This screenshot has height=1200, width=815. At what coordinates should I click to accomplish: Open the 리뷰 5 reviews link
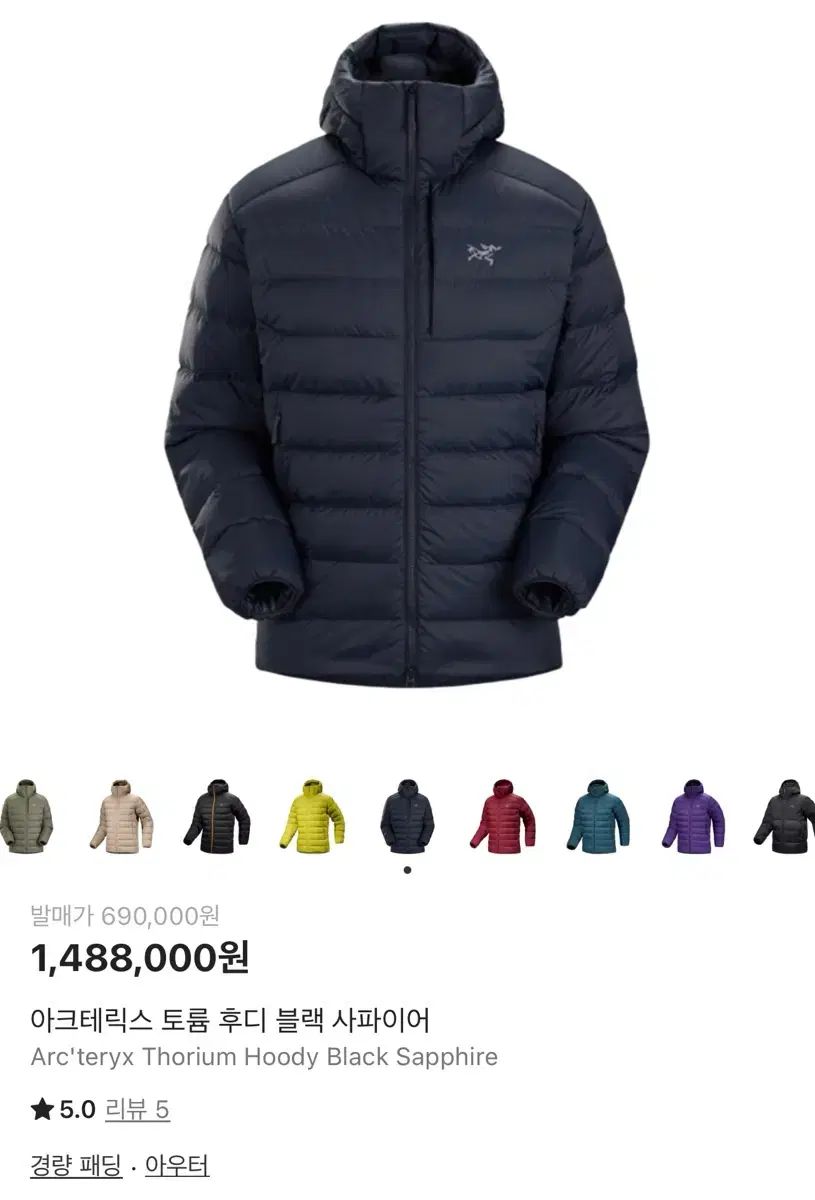pyautogui.click(x=137, y=1109)
